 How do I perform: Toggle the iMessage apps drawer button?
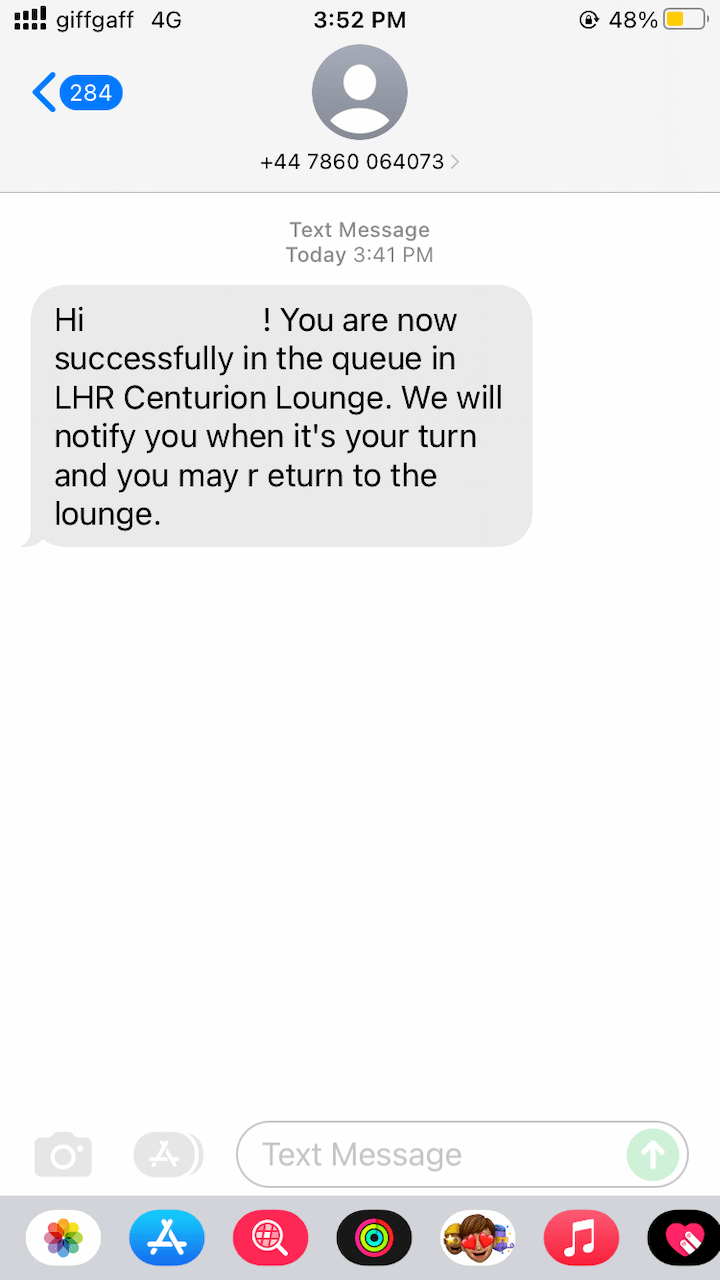pyautogui.click(x=168, y=1155)
